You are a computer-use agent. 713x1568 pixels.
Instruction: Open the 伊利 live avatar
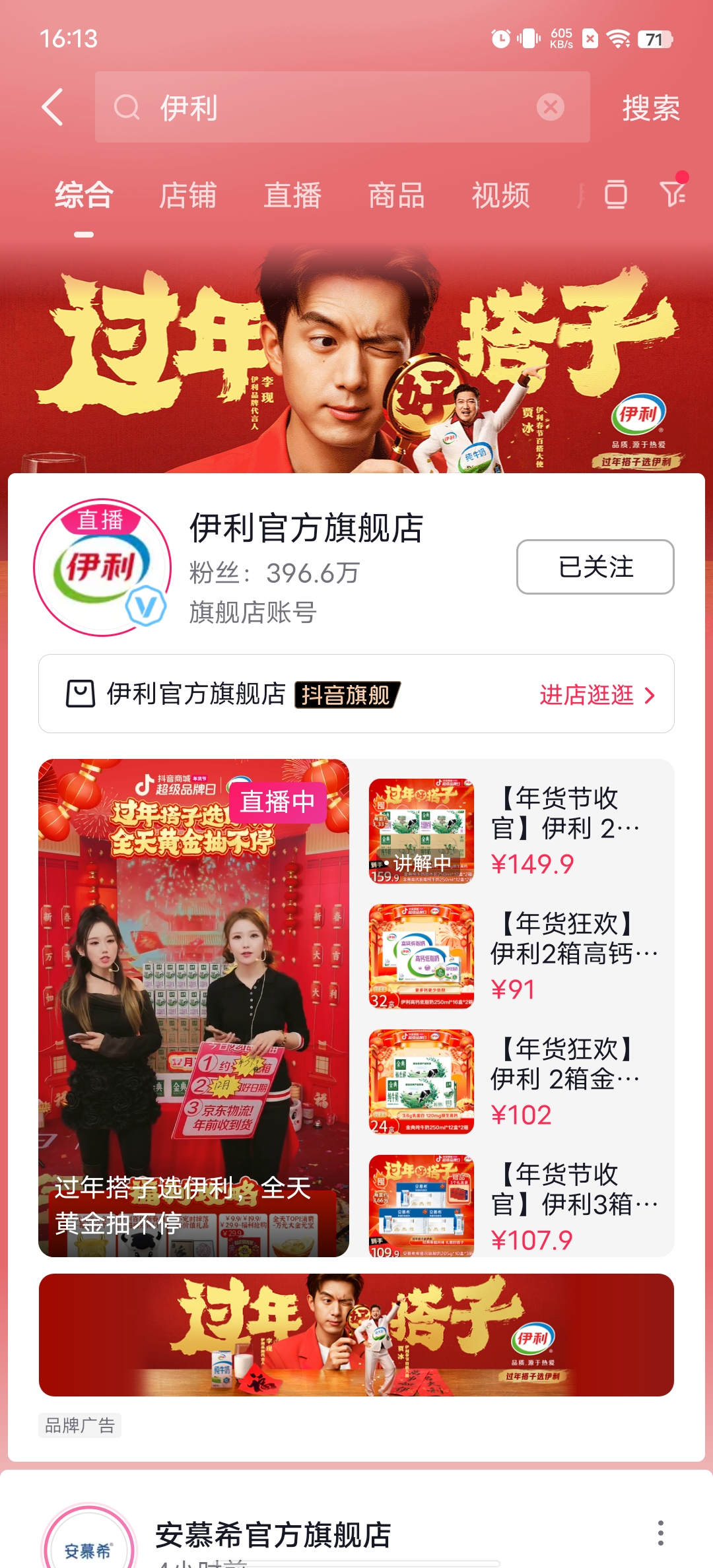[102, 568]
